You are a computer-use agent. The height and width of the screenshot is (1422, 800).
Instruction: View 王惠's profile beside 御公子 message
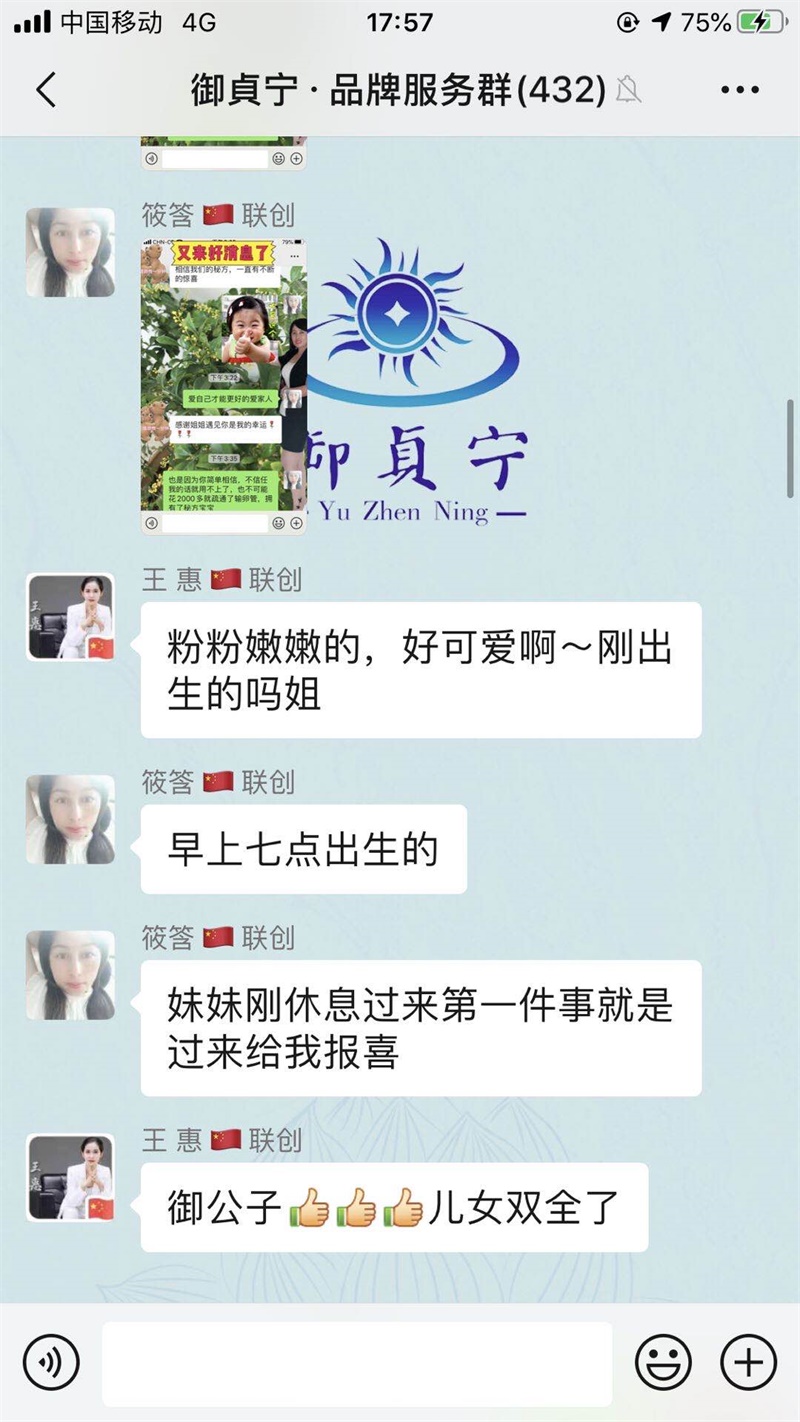coord(70,1177)
